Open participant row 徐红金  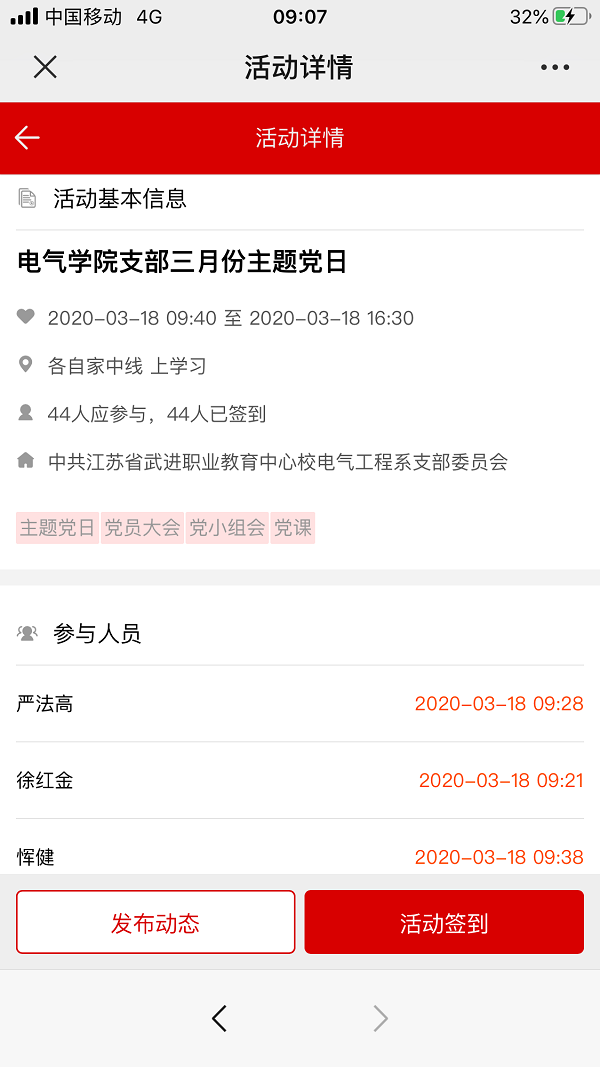pyautogui.click(x=300, y=780)
